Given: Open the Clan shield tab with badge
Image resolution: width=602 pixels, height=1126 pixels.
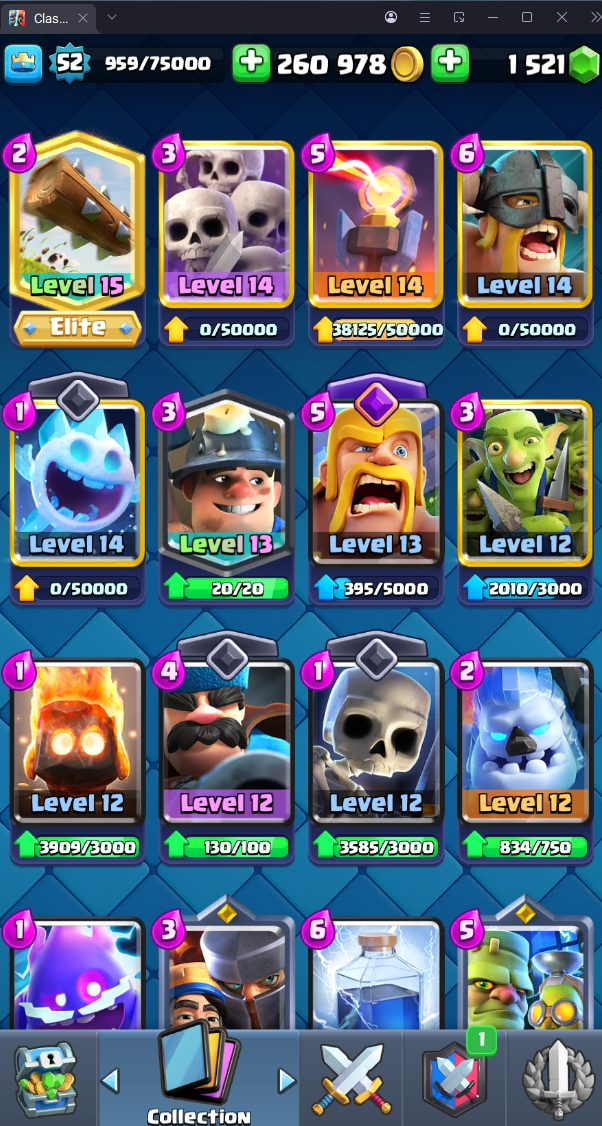Looking at the screenshot, I should tap(454, 1080).
